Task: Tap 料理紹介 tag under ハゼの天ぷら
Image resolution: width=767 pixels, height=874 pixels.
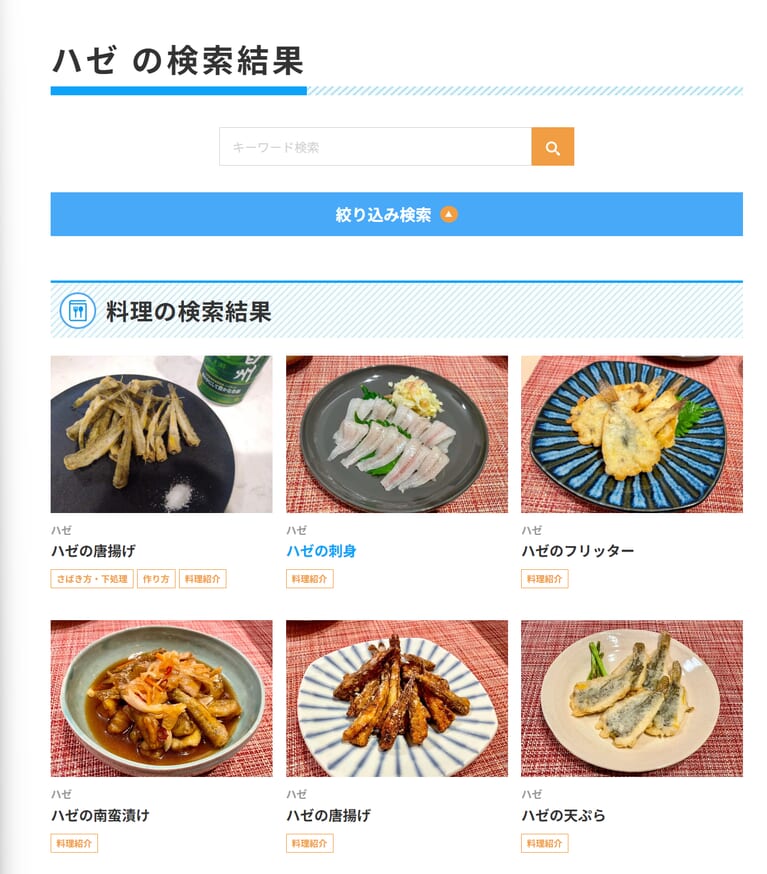Action: click(x=545, y=843)
